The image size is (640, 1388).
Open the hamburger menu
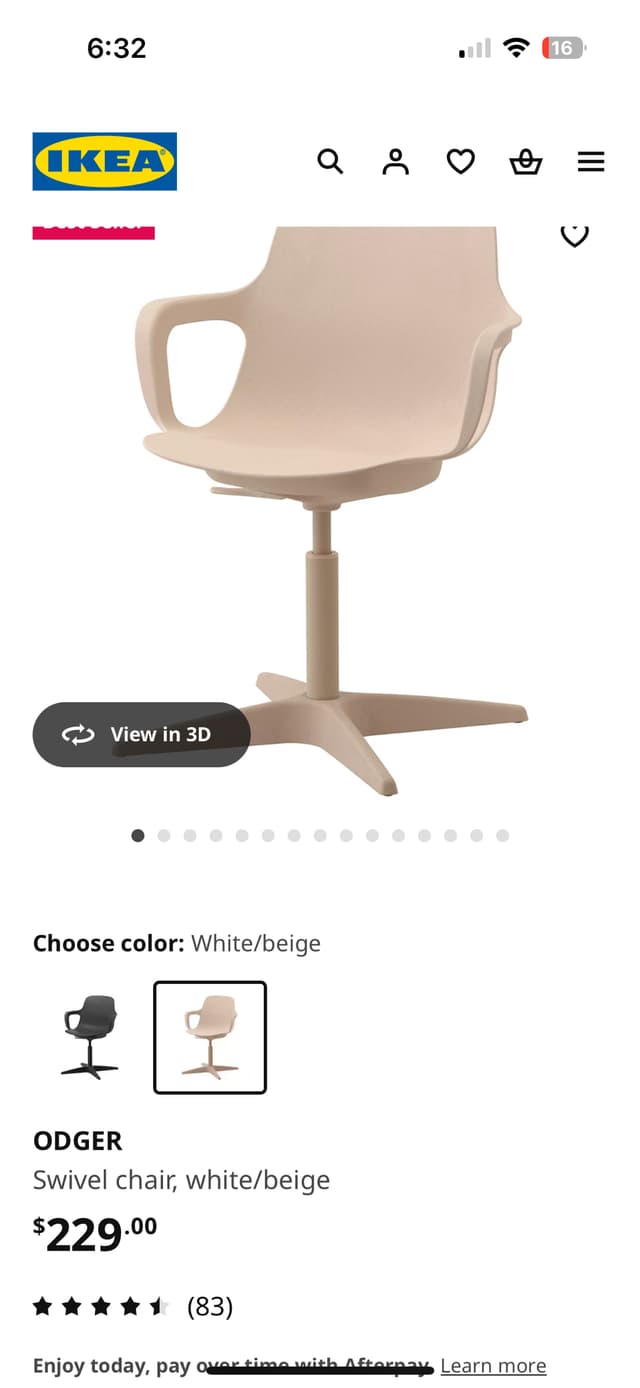coord(591,161)
